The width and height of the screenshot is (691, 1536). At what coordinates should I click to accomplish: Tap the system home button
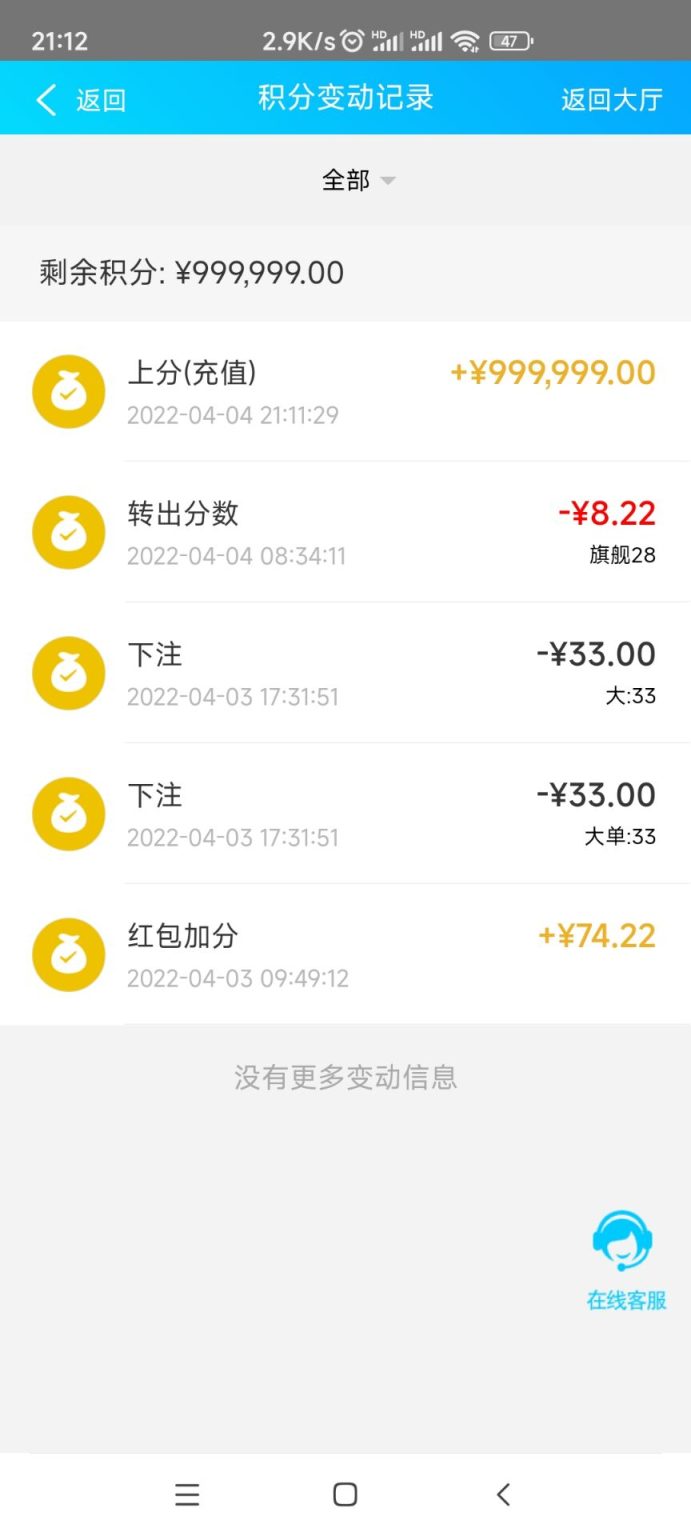345,1494
